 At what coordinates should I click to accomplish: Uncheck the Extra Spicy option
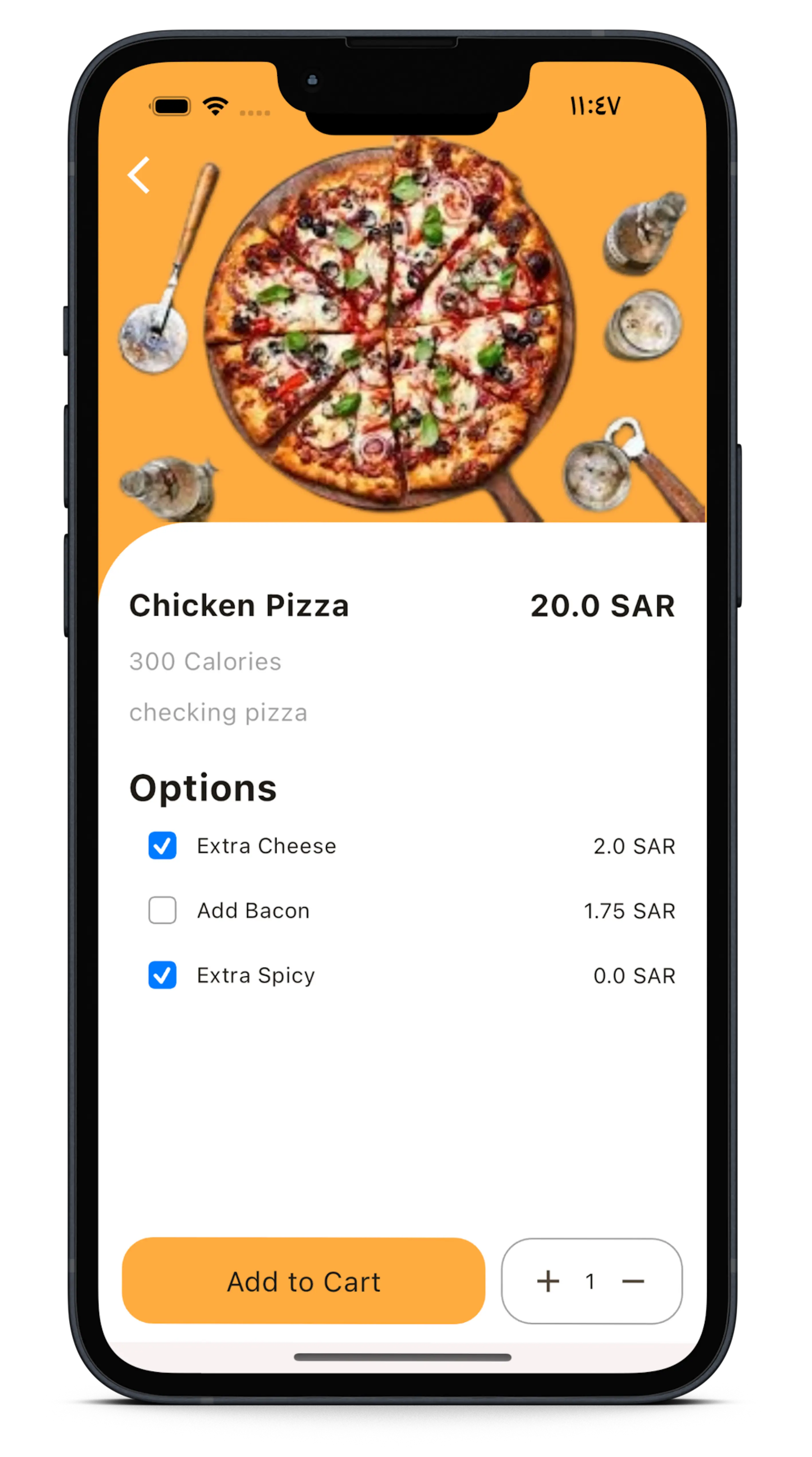click(162, 975)
